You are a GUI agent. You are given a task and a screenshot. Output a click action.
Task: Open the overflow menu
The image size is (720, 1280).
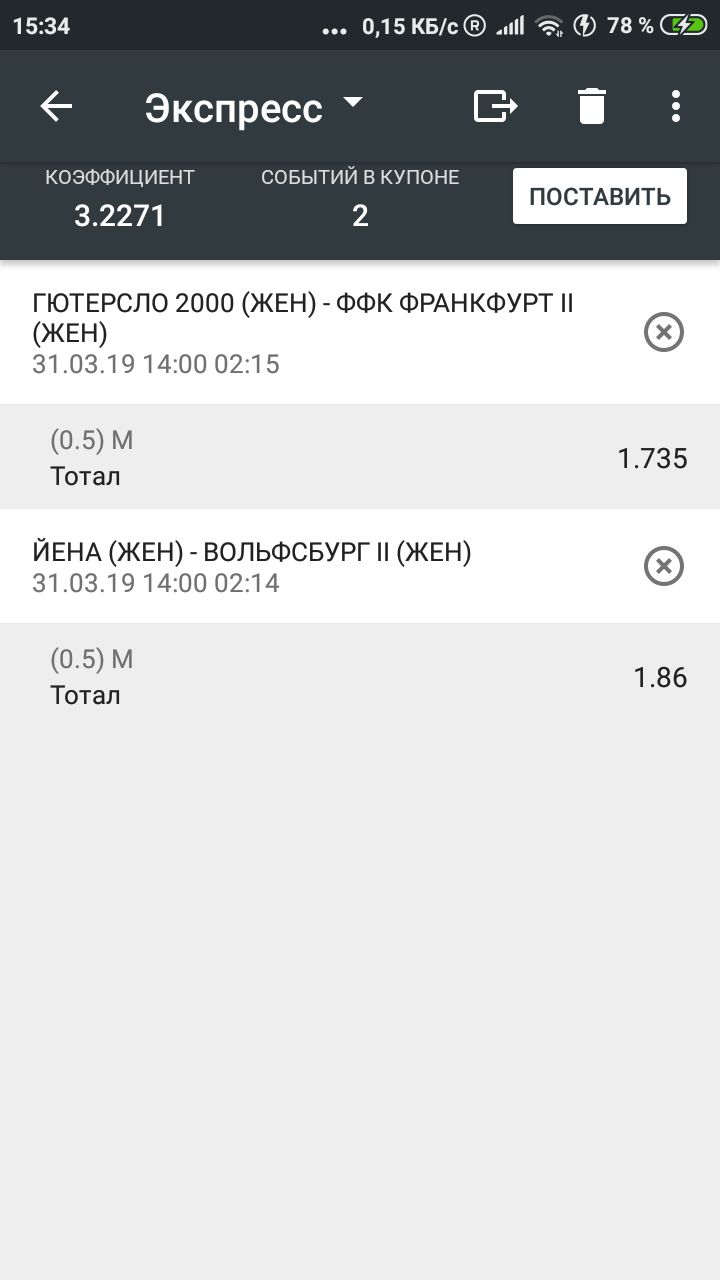(676, 106)
